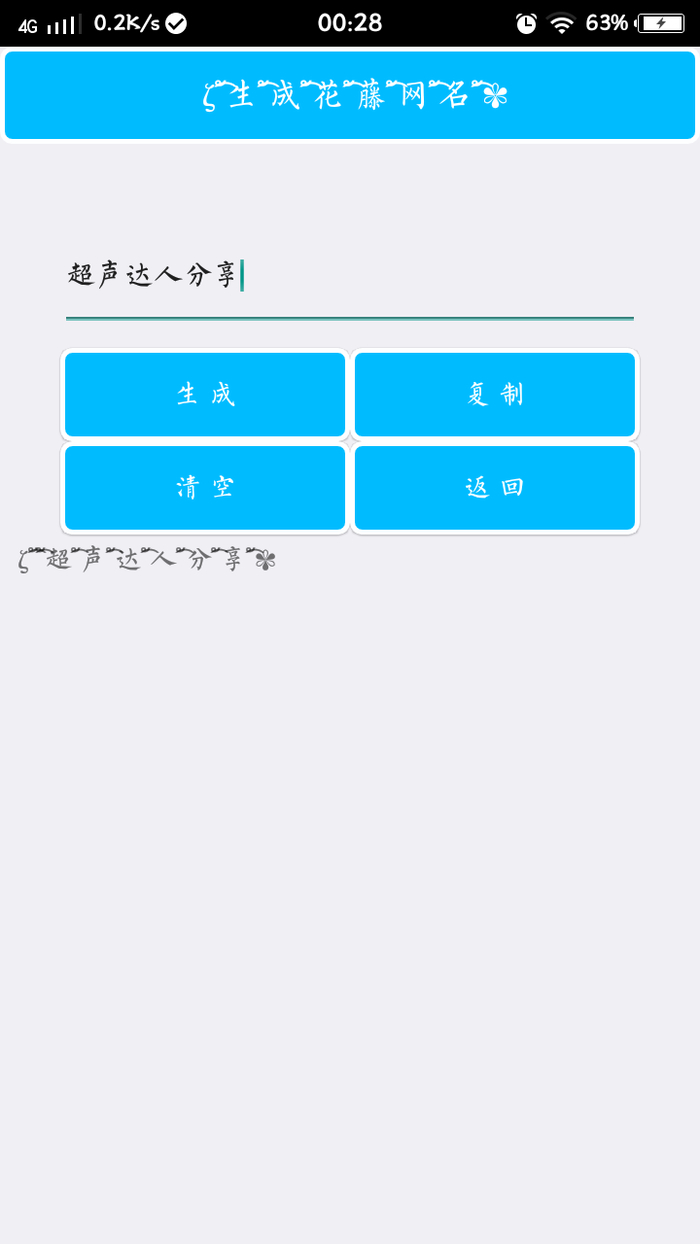Focus the text field containing 超声达人分享
The height and width of the screenshot is (1244, 700).
pyautogui.click(x=349, y=276)
